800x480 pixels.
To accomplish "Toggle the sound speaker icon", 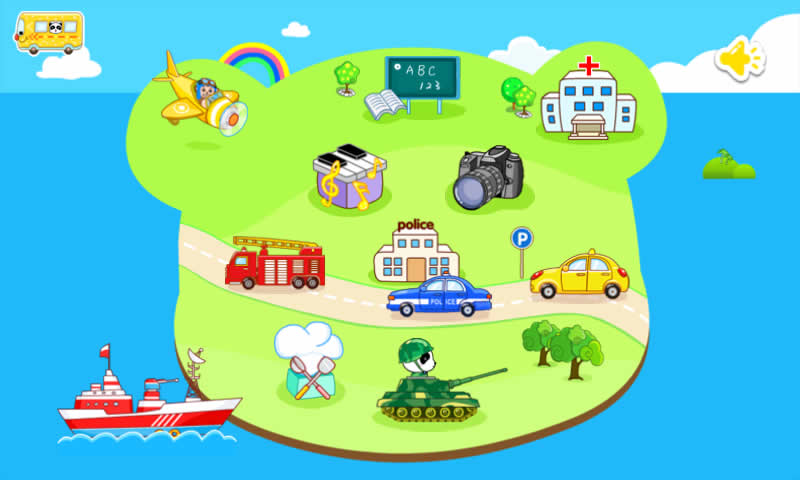I will click(739, 59).
